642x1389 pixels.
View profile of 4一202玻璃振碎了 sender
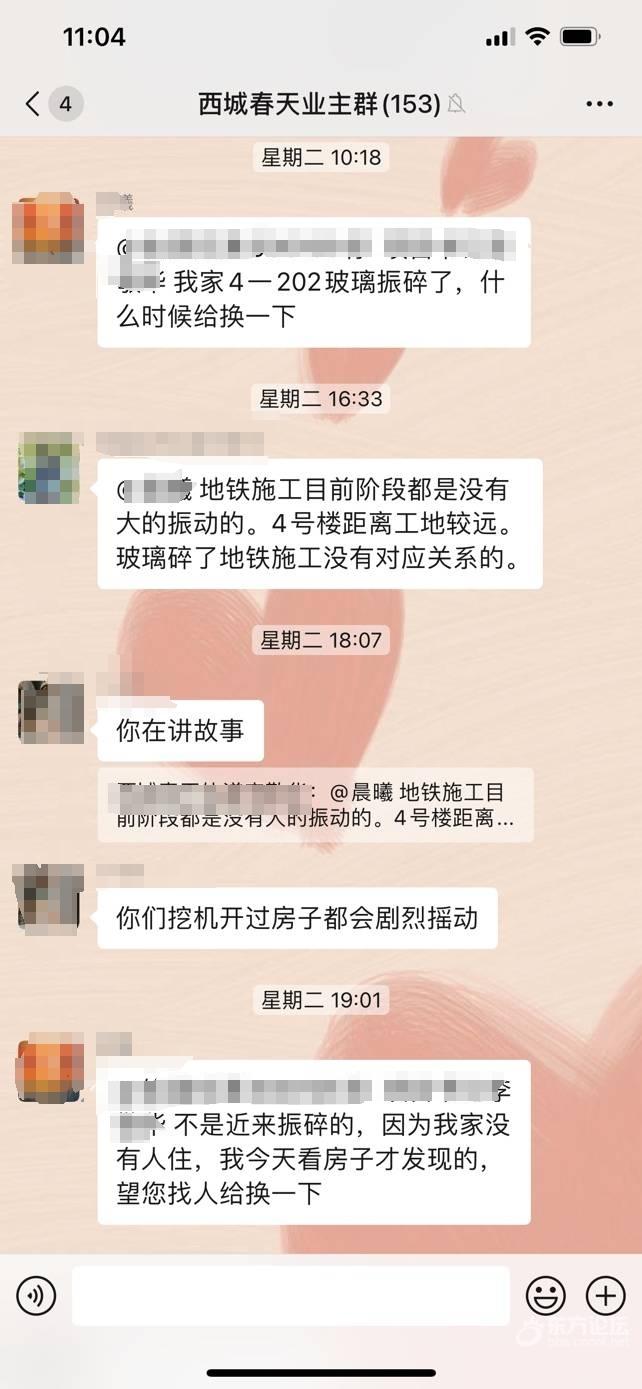(48, 230)
